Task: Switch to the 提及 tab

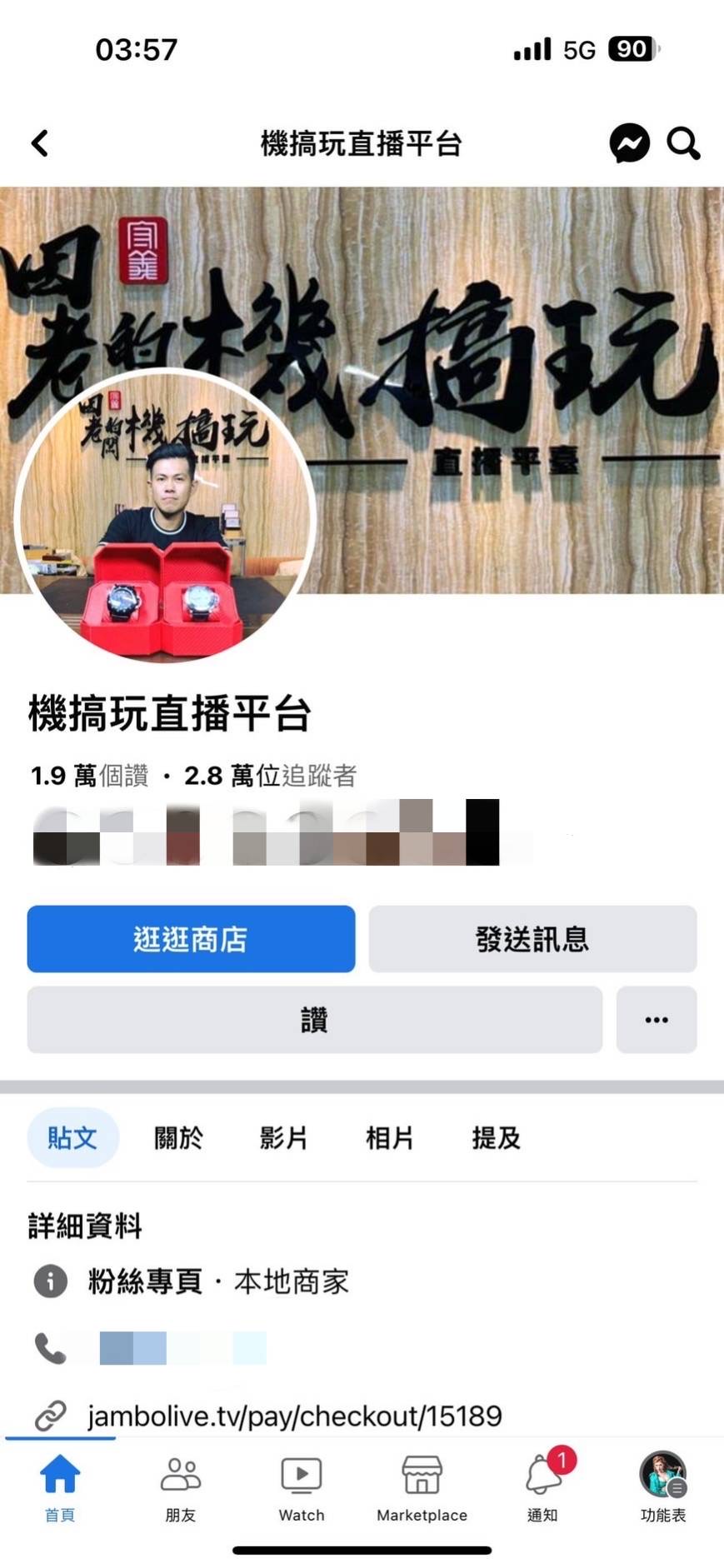Action: pos(497,1137)
